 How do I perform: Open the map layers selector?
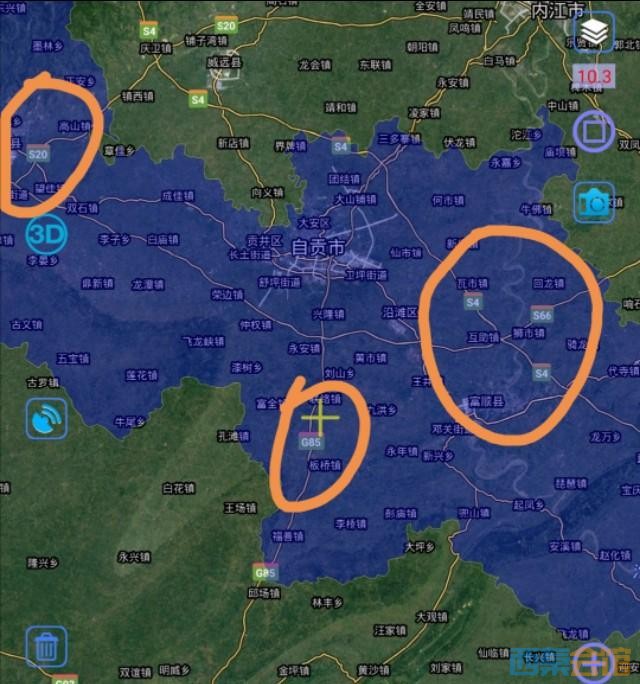[594, 32]
